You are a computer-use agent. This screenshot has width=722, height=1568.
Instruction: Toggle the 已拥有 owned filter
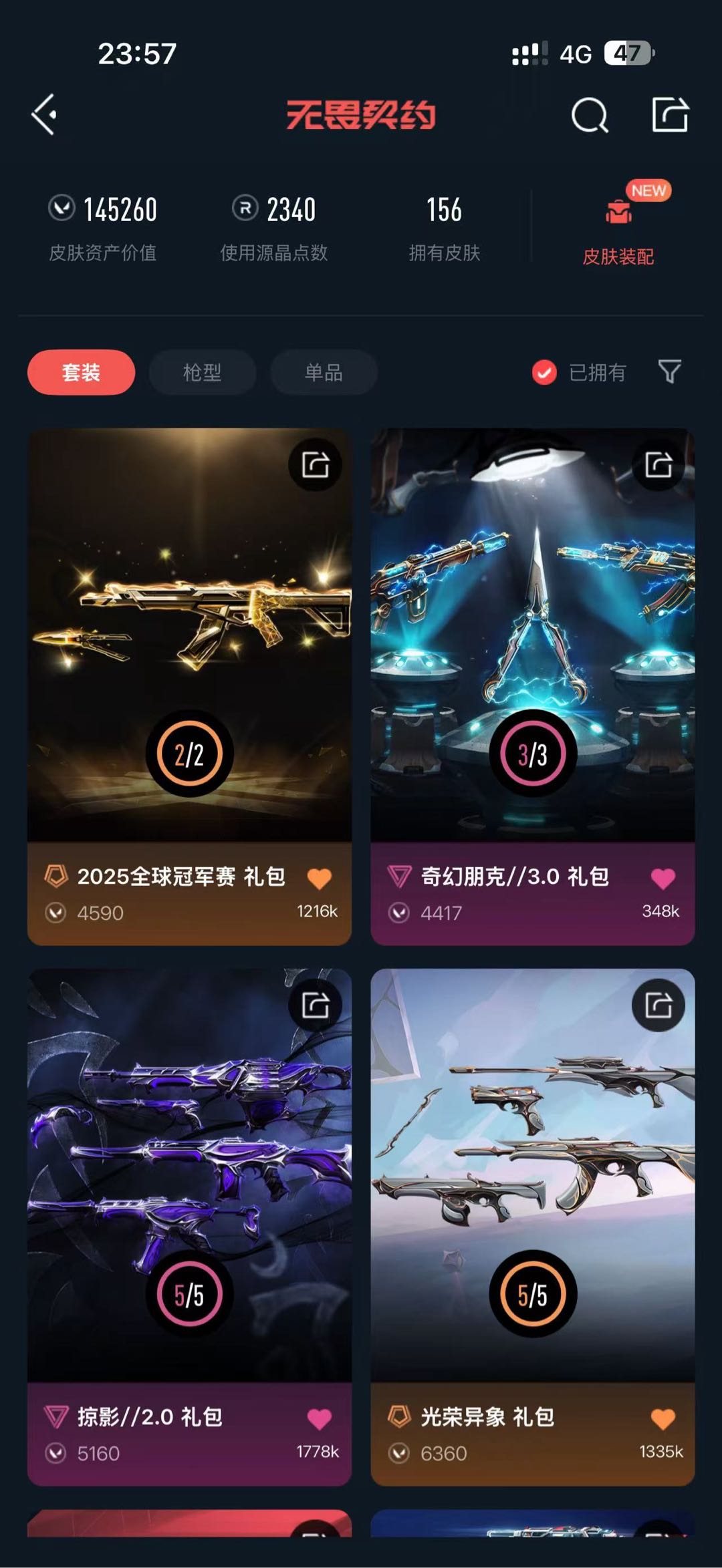pos(579,372)
